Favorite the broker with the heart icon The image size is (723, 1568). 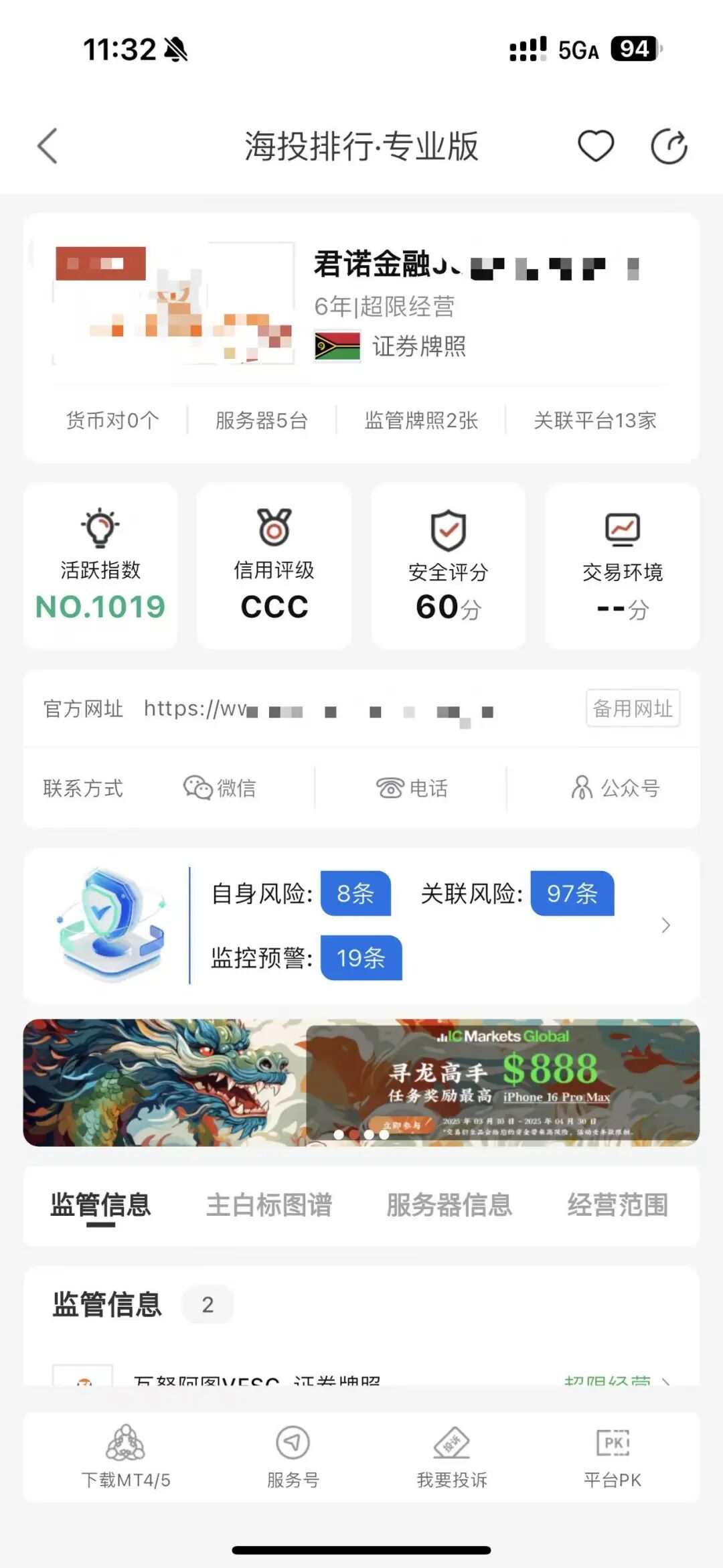(x=595, y=145)
